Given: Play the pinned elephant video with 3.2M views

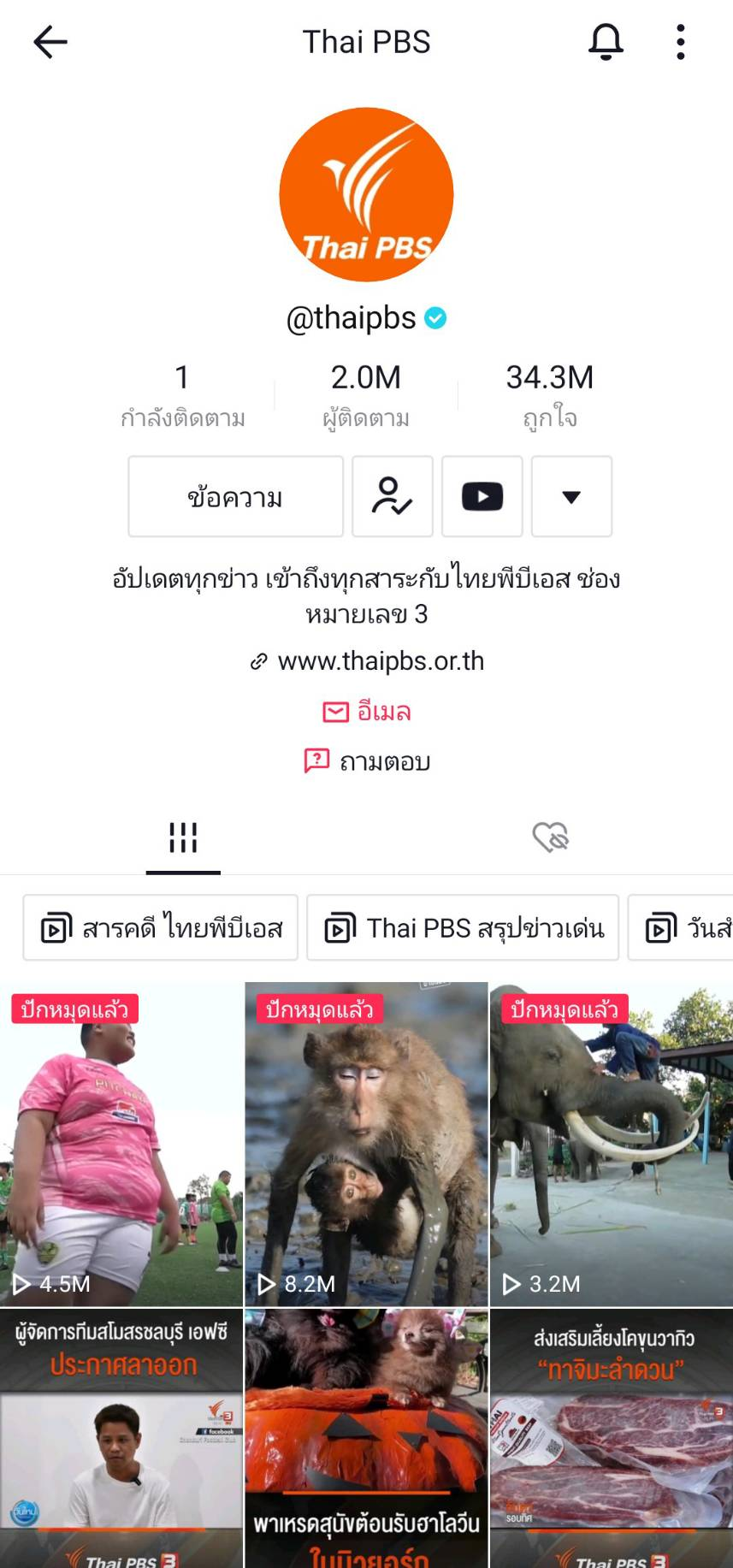Looking at the screenshot, I should click(x=612, y=1144).
